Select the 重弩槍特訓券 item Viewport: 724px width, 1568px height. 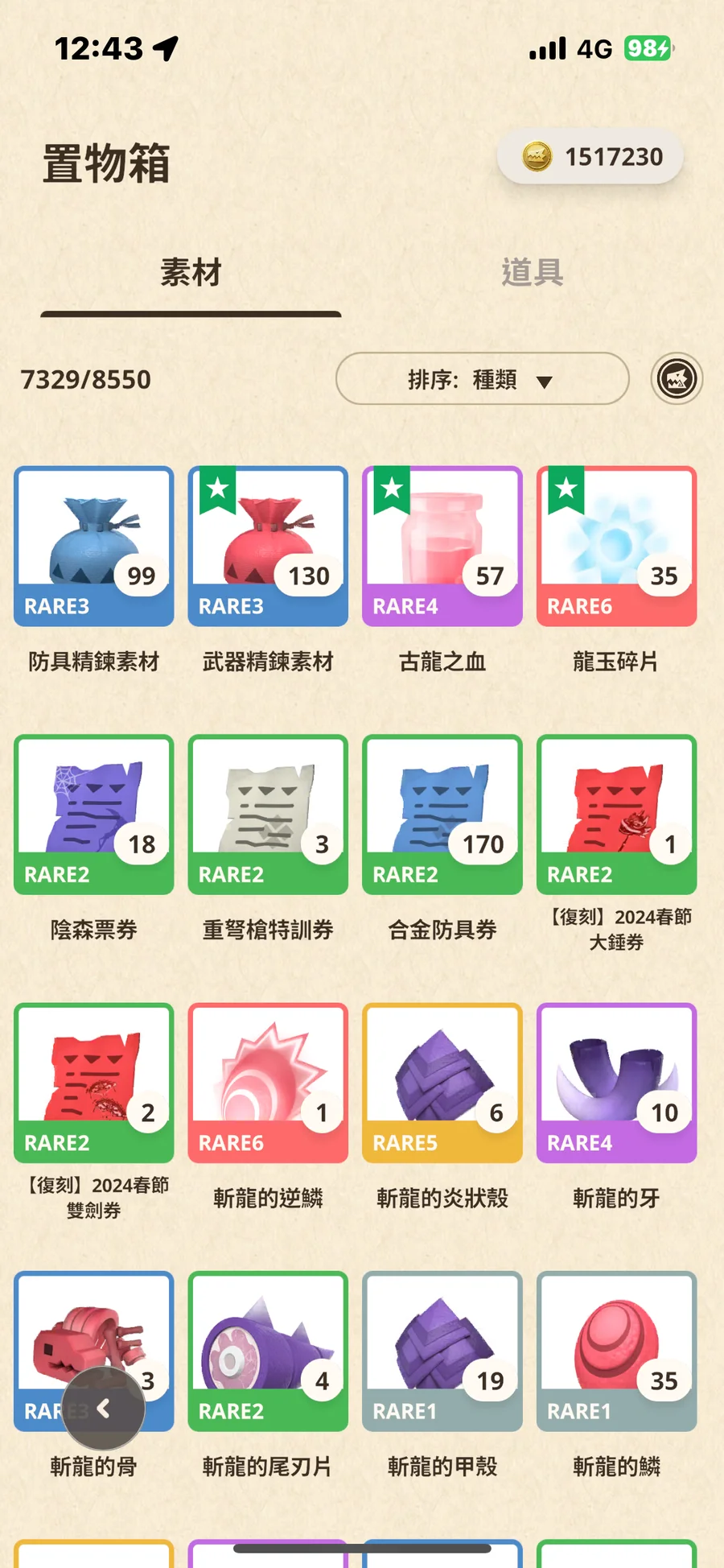click(x=268, y=815)
